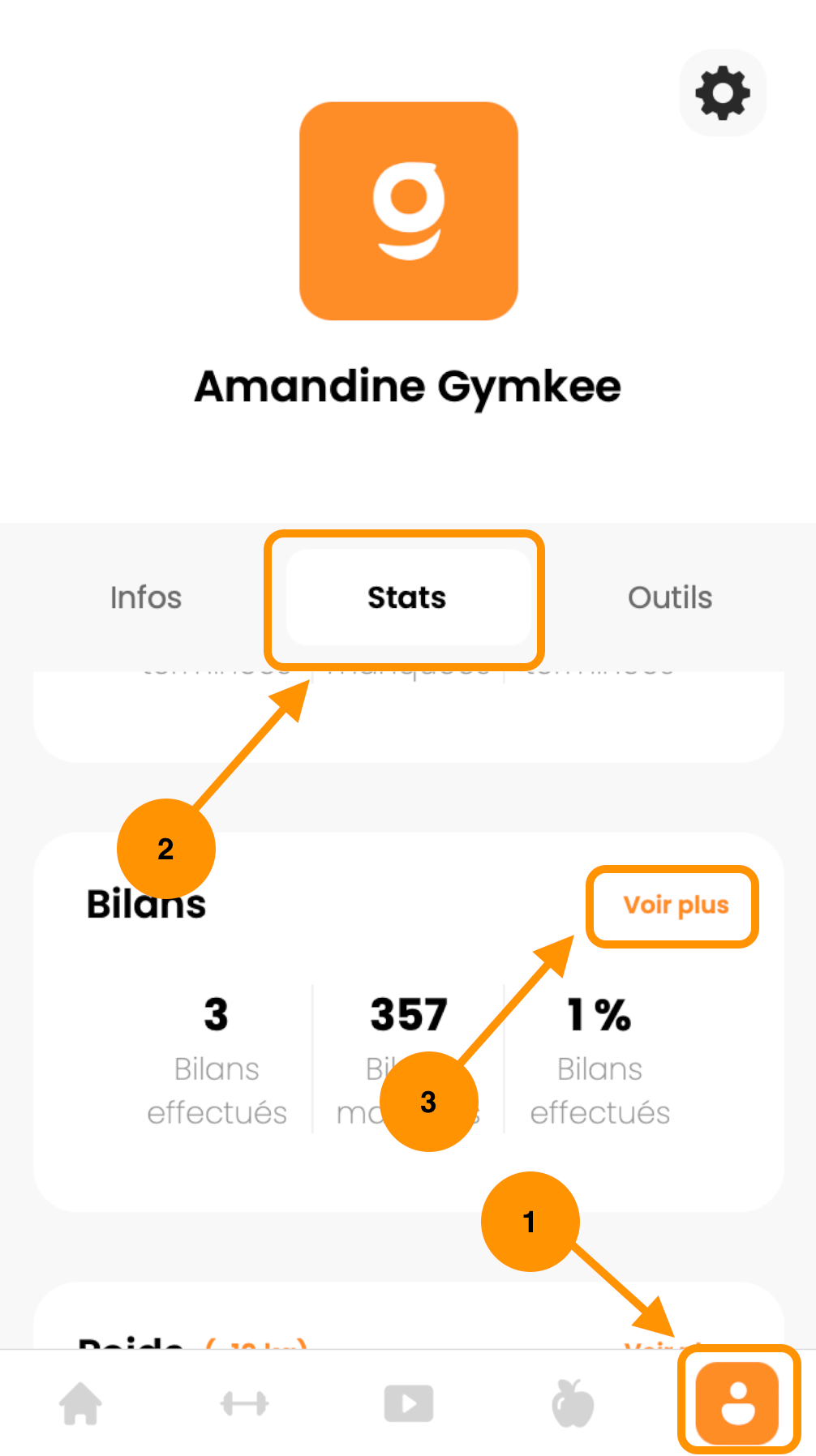Open the video tab in bottom bar
Viewport: 816px width, 1456px height.
408,1403
